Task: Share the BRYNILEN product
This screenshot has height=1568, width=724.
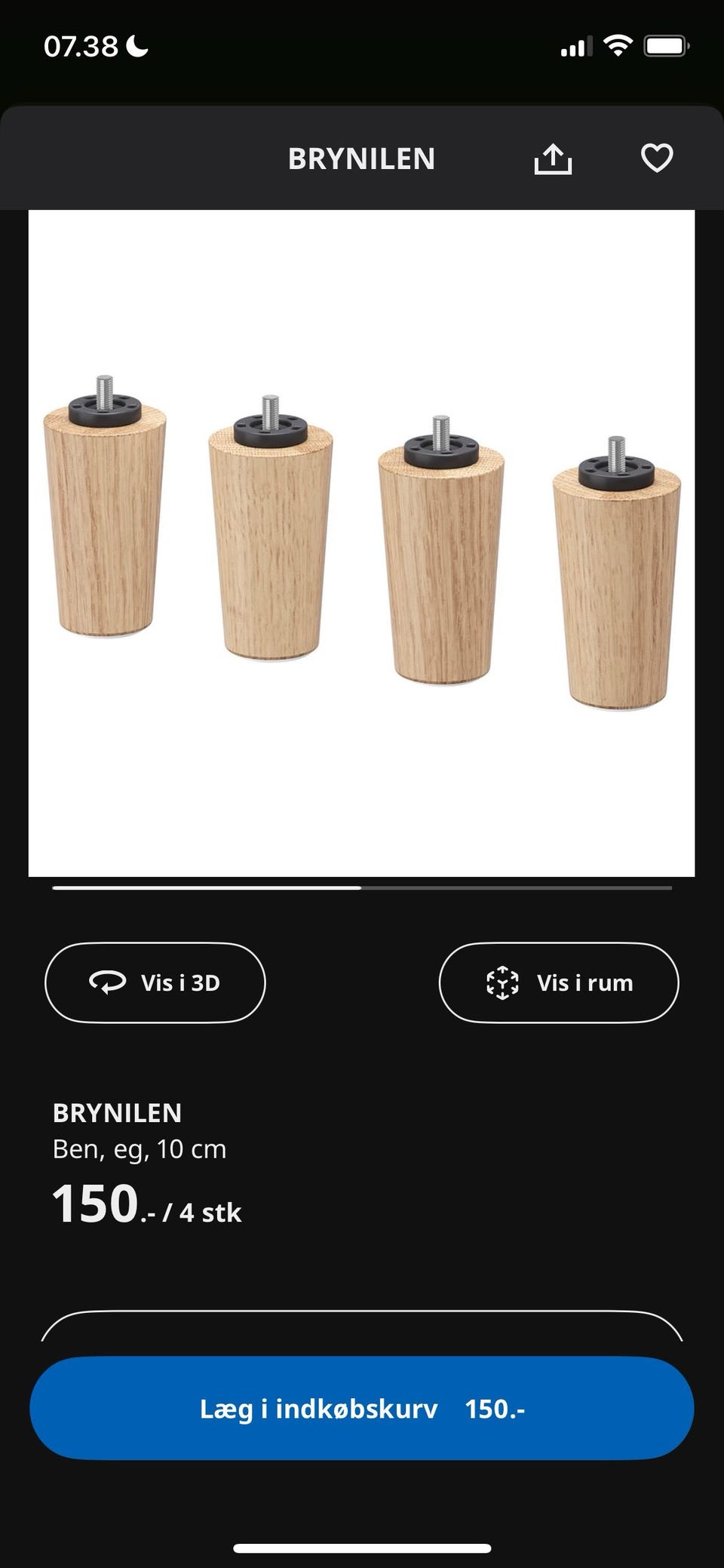Action: [x=553, y=158]
